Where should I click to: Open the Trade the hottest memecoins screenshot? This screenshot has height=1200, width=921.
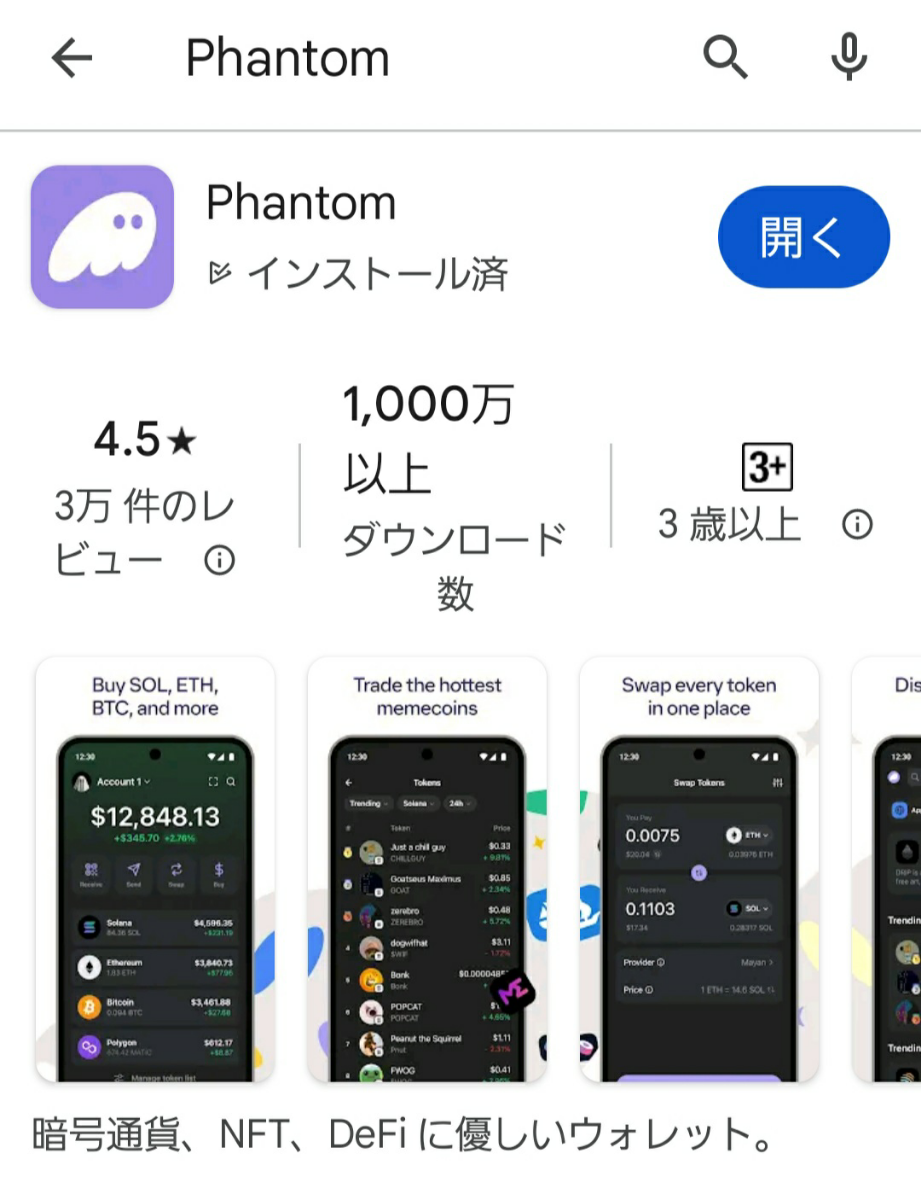[x=427, y=870]
